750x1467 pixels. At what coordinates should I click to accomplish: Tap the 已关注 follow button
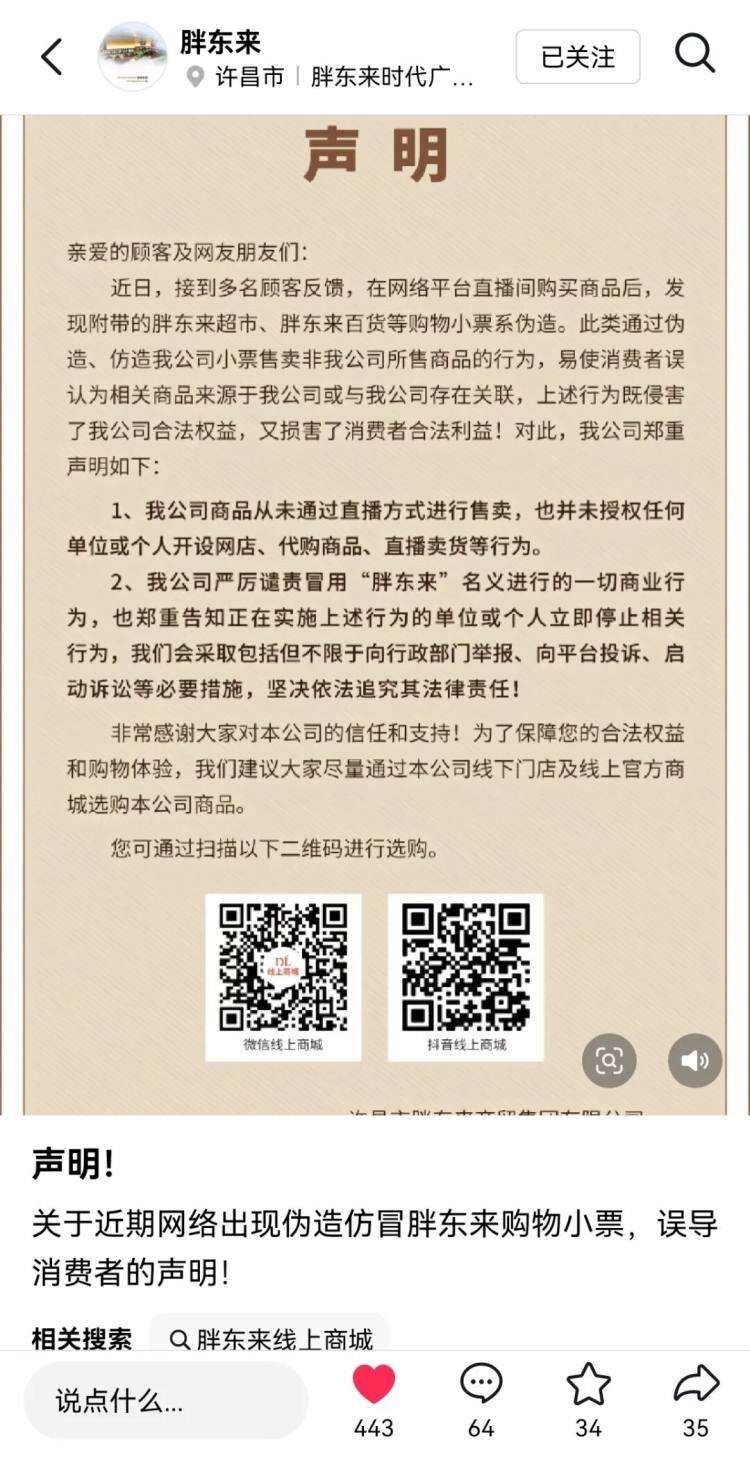click(577, 57)
